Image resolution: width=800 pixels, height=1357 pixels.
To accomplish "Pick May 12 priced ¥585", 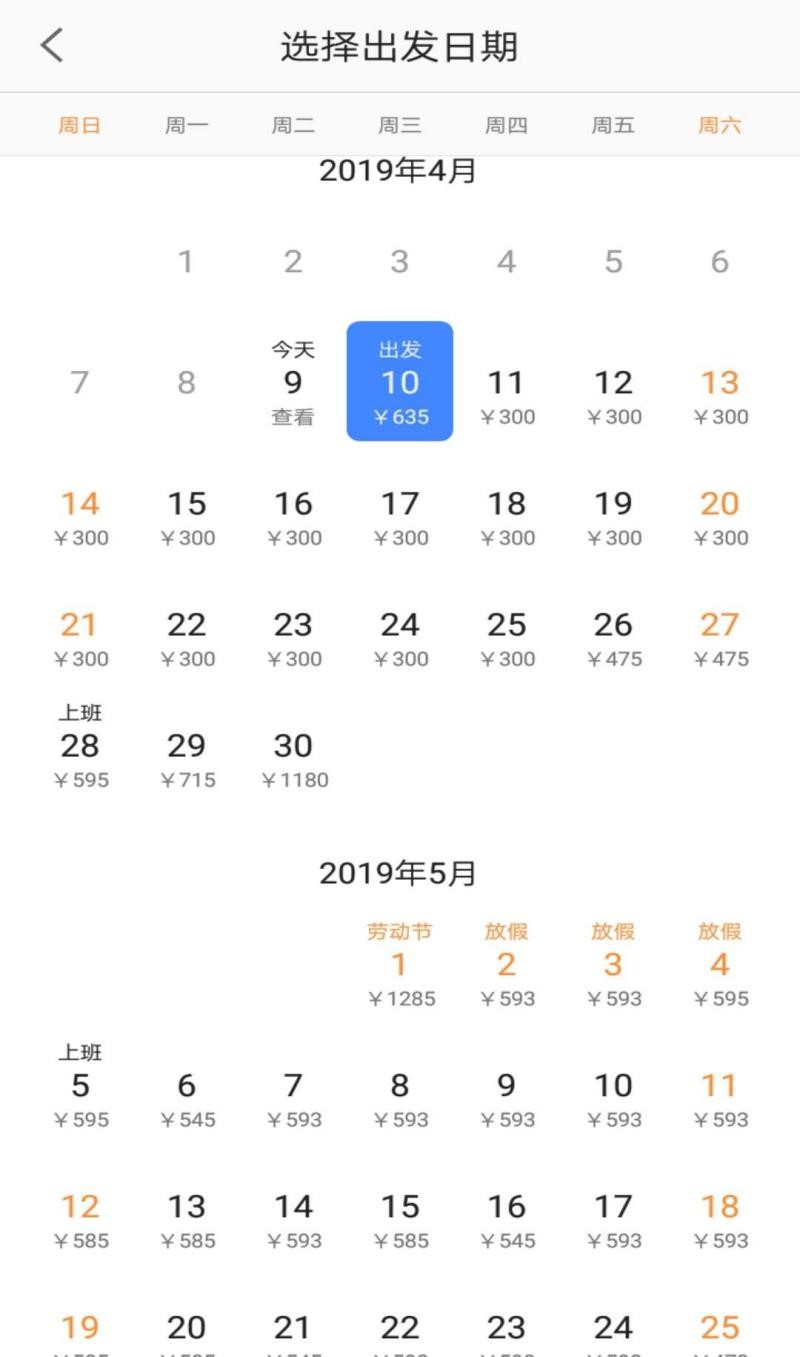I will 80,1216.
